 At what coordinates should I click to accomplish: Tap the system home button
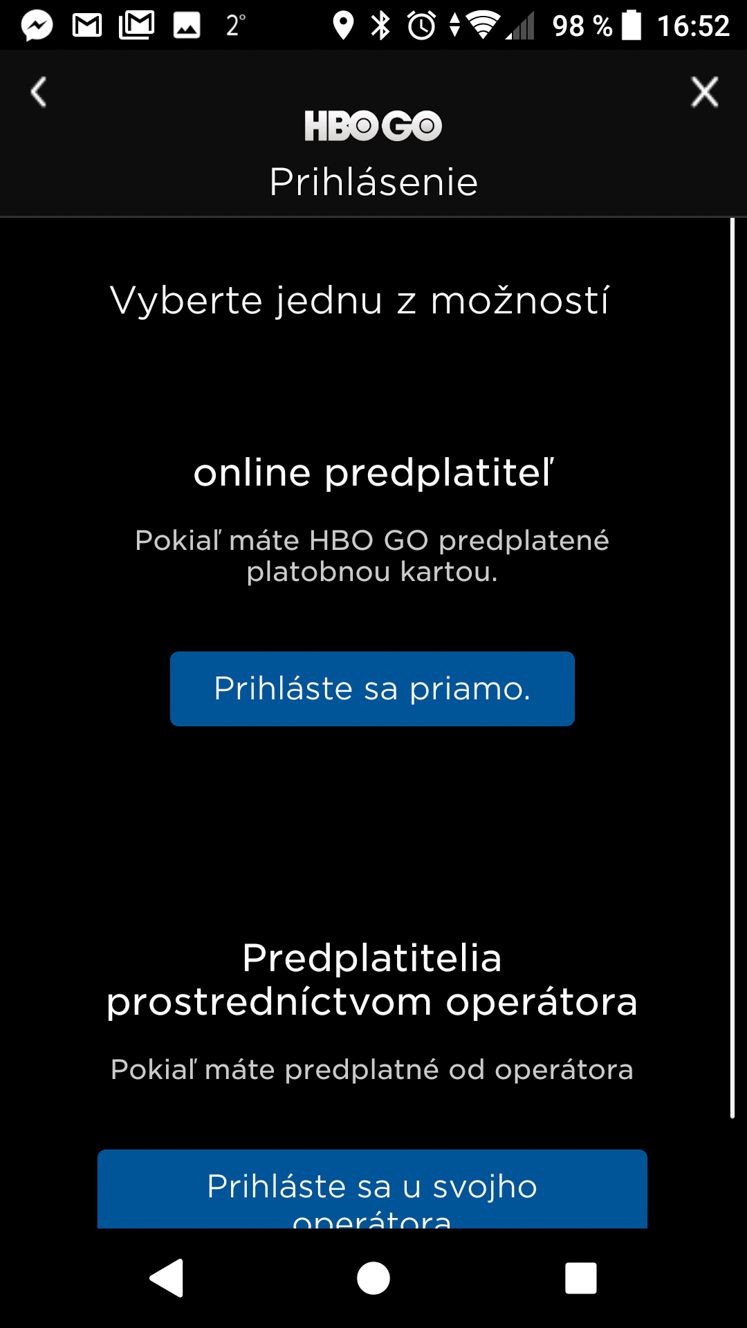373,1277
